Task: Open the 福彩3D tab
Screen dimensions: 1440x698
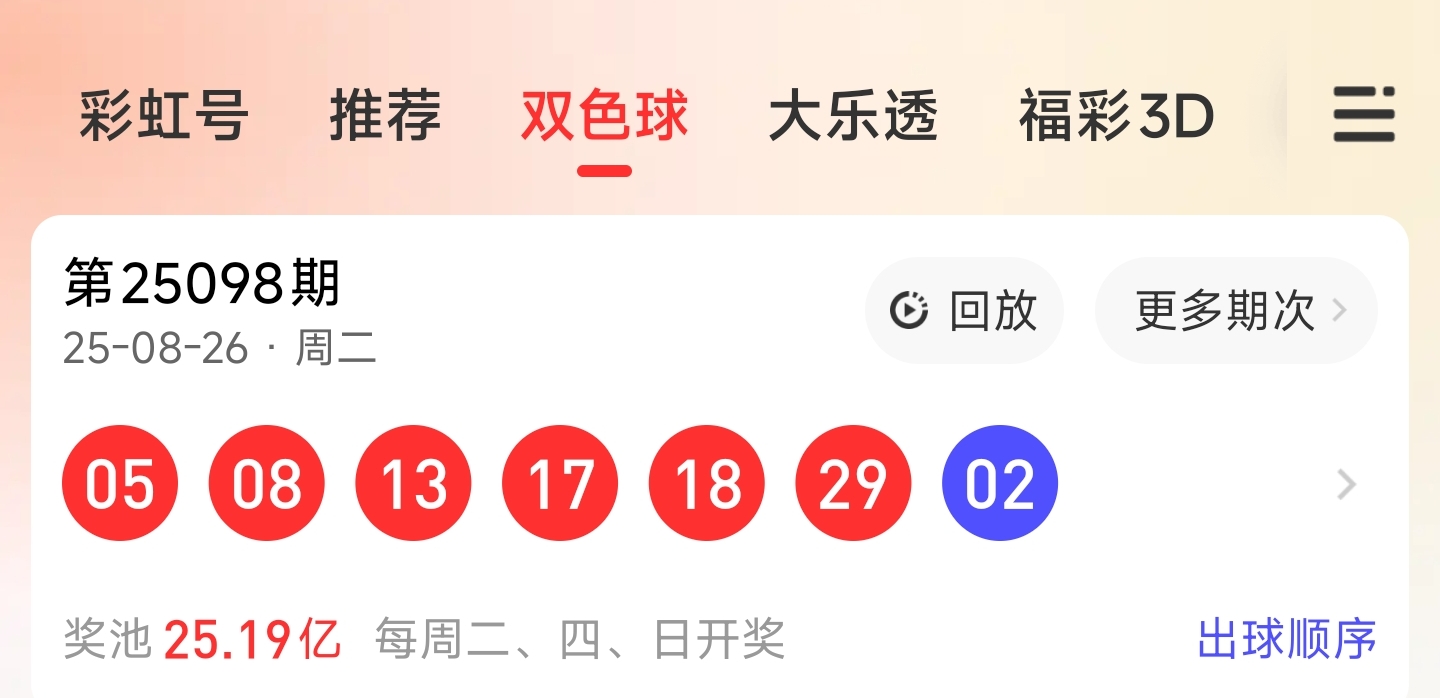Action: [1116, 115]
